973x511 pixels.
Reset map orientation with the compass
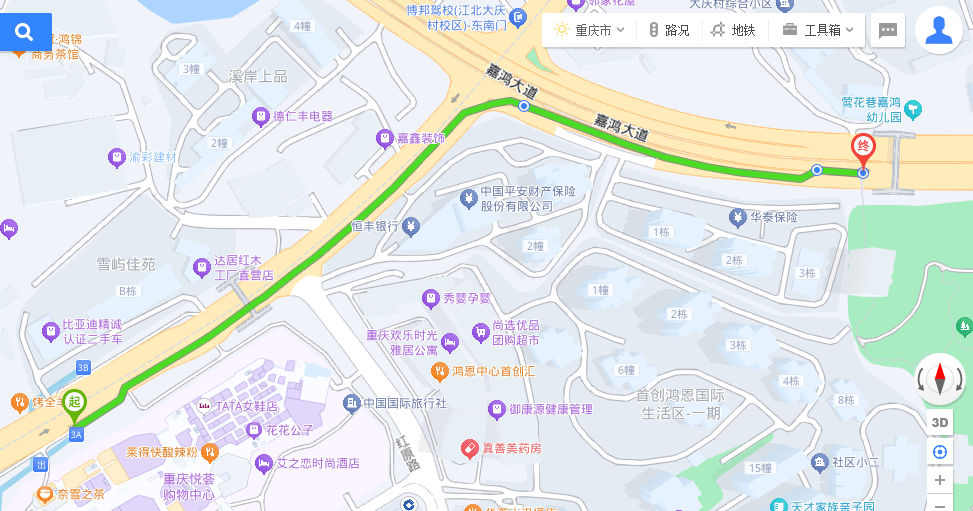pos(940,379)
